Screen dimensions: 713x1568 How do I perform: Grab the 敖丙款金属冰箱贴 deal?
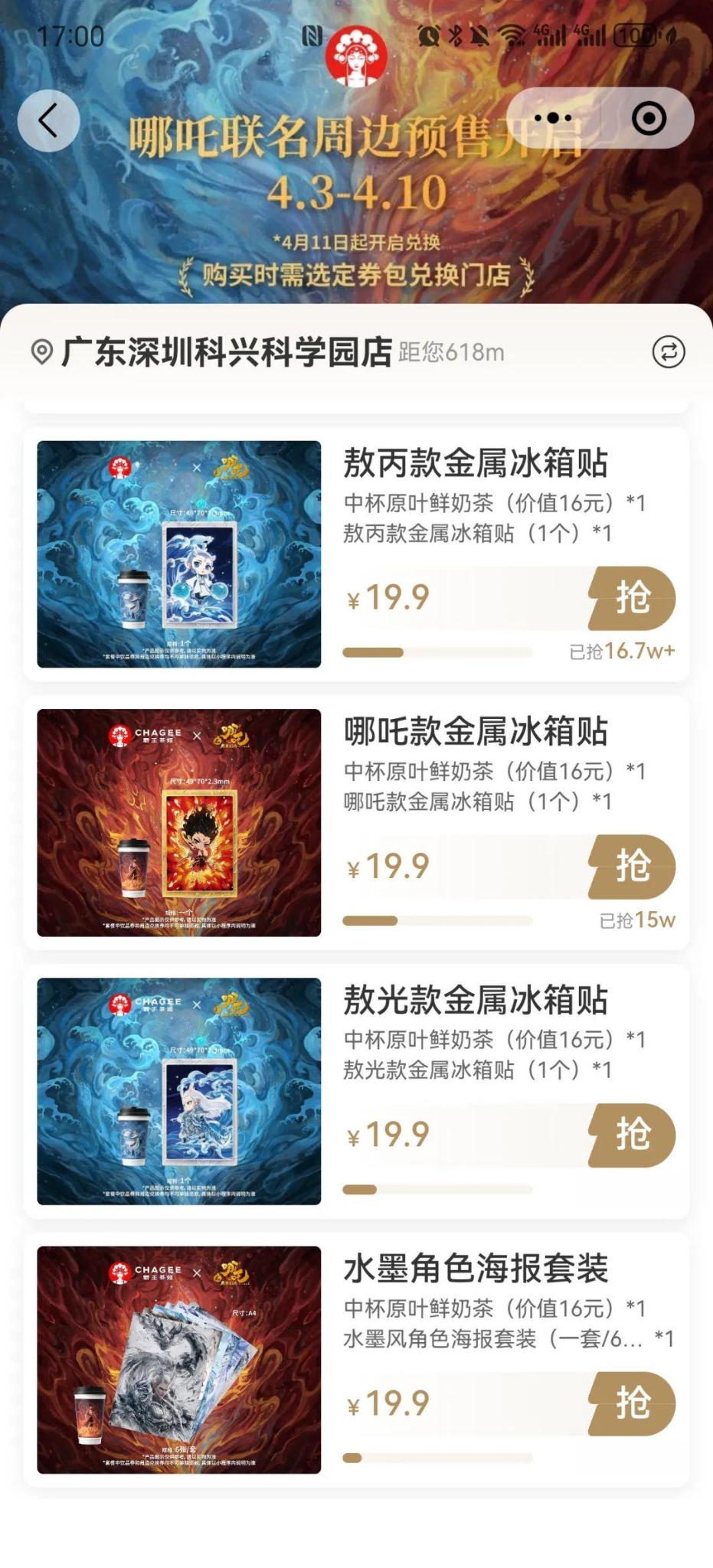632,598
